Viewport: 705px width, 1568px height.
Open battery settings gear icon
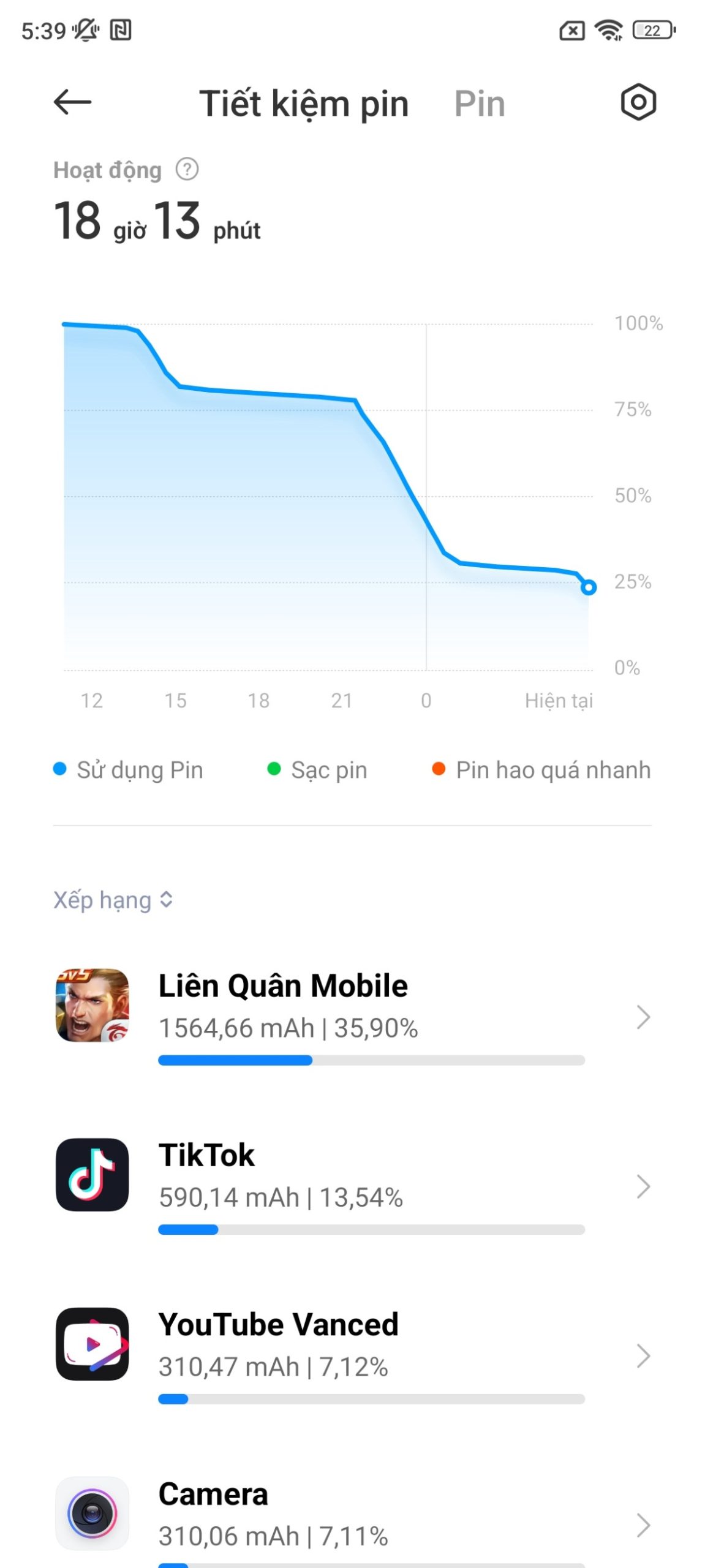pos(638,102)
